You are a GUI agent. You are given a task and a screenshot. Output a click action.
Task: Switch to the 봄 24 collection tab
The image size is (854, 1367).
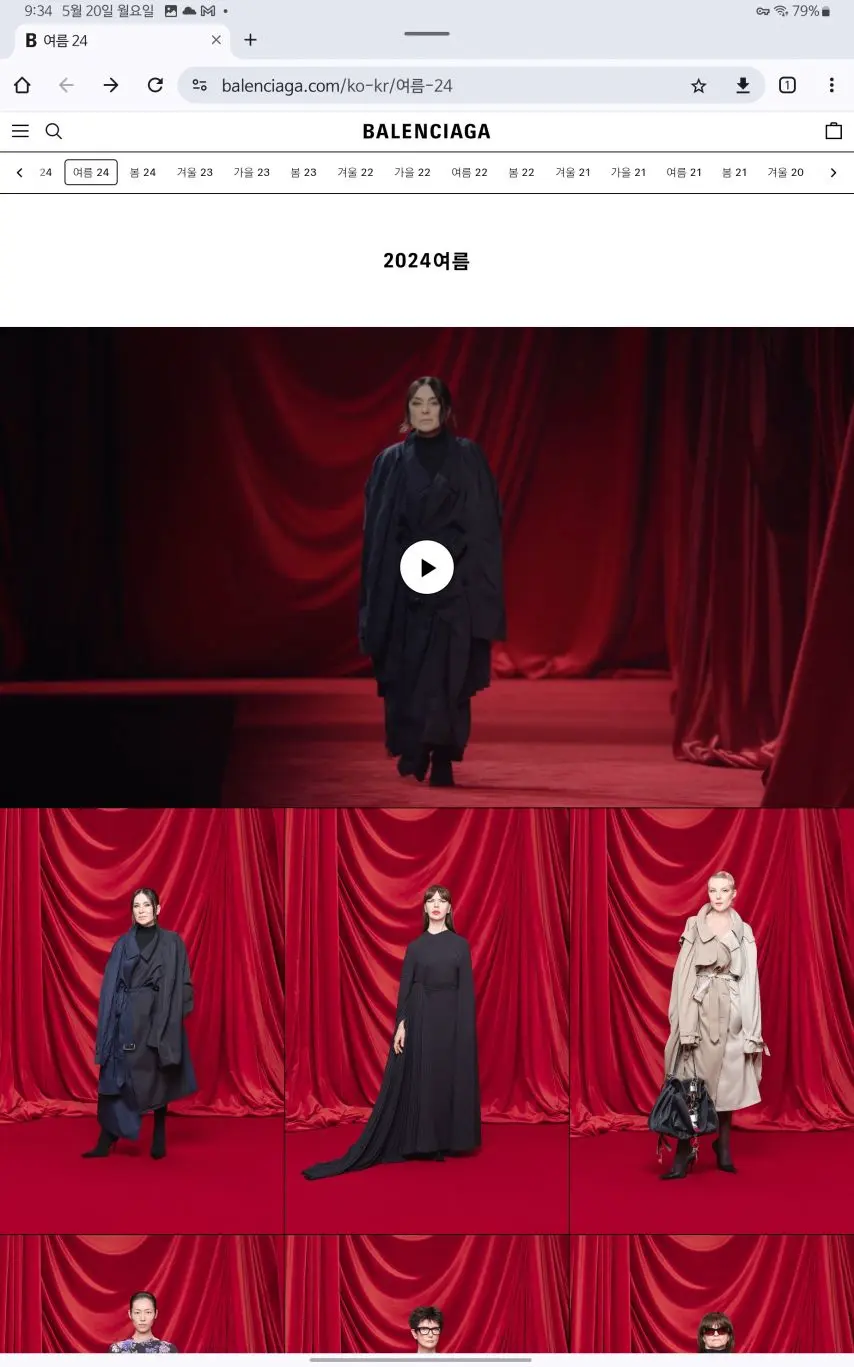(x=143, y=172)
